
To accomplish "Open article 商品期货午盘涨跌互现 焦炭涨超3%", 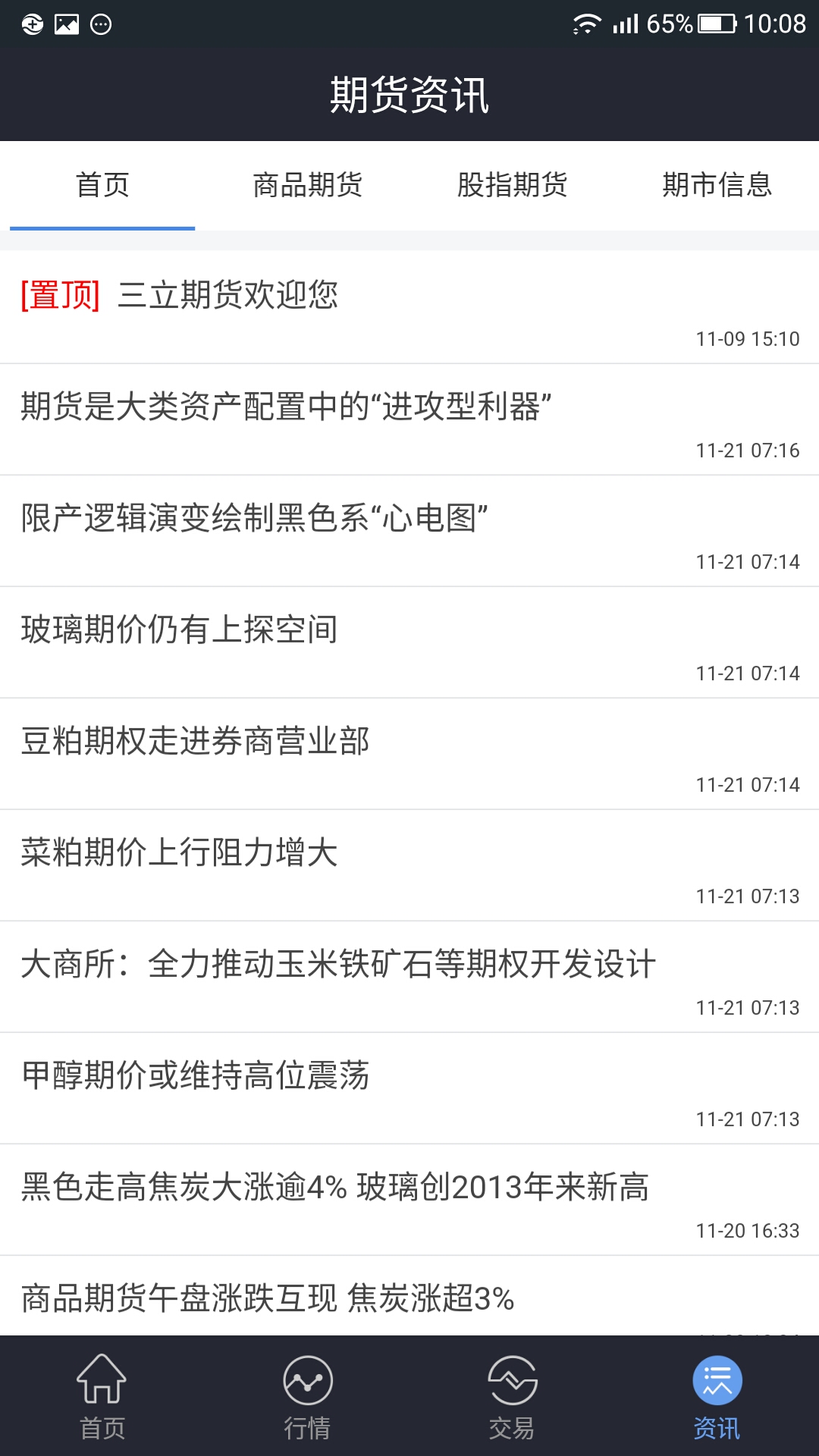I will click(x=267, y=1298).
